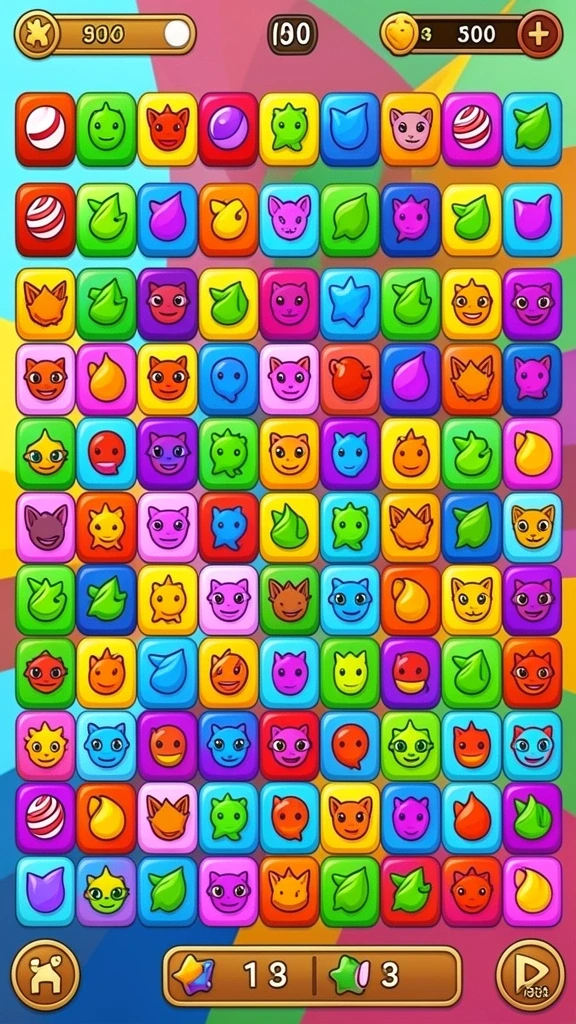
Task: Tap the striped ball on the magenta tile
Action: pyautogui.click(x=472, y=129)
